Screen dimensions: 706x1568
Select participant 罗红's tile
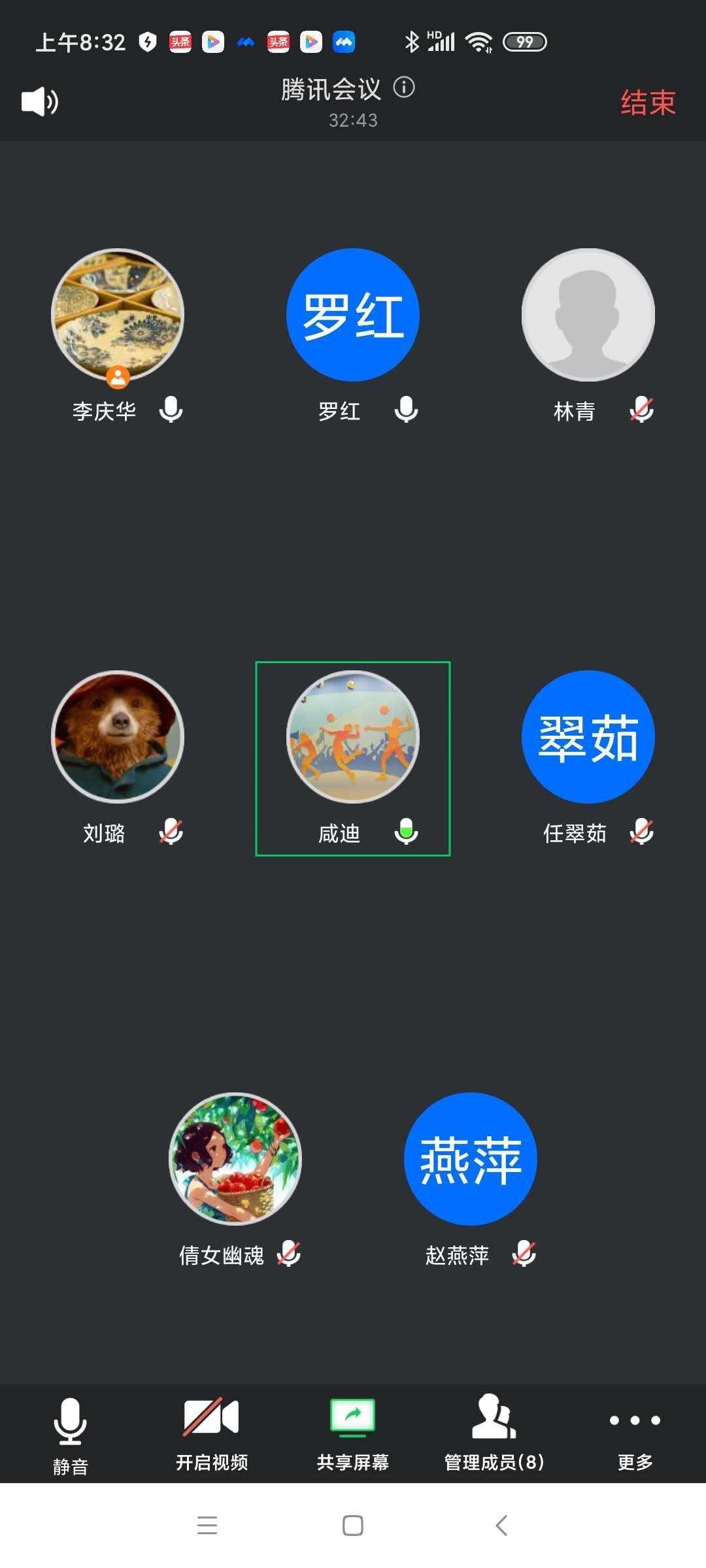(353, 315)
